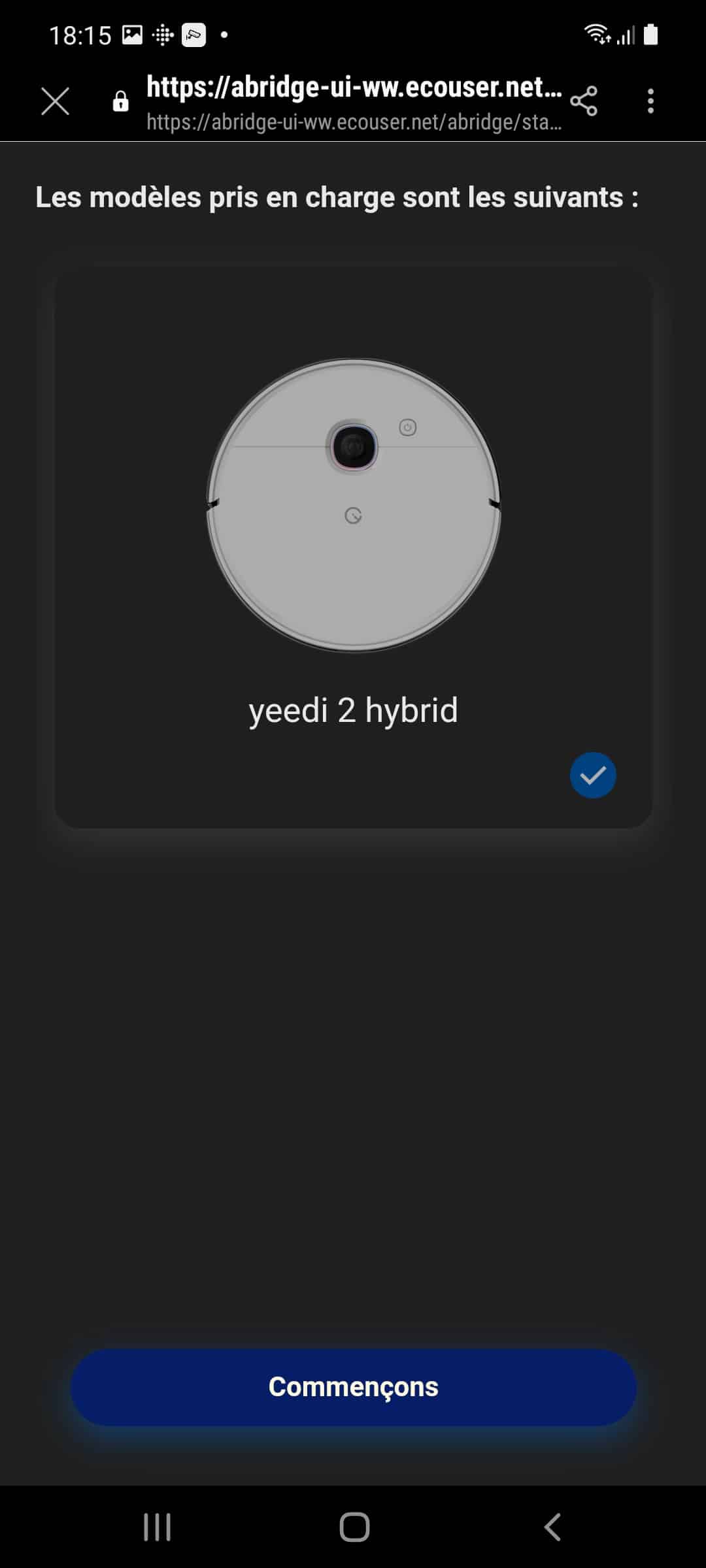Toggle the yeedi 2 hybrid checkmark
The image size is (706, 1568).
[x=593, y=776]
